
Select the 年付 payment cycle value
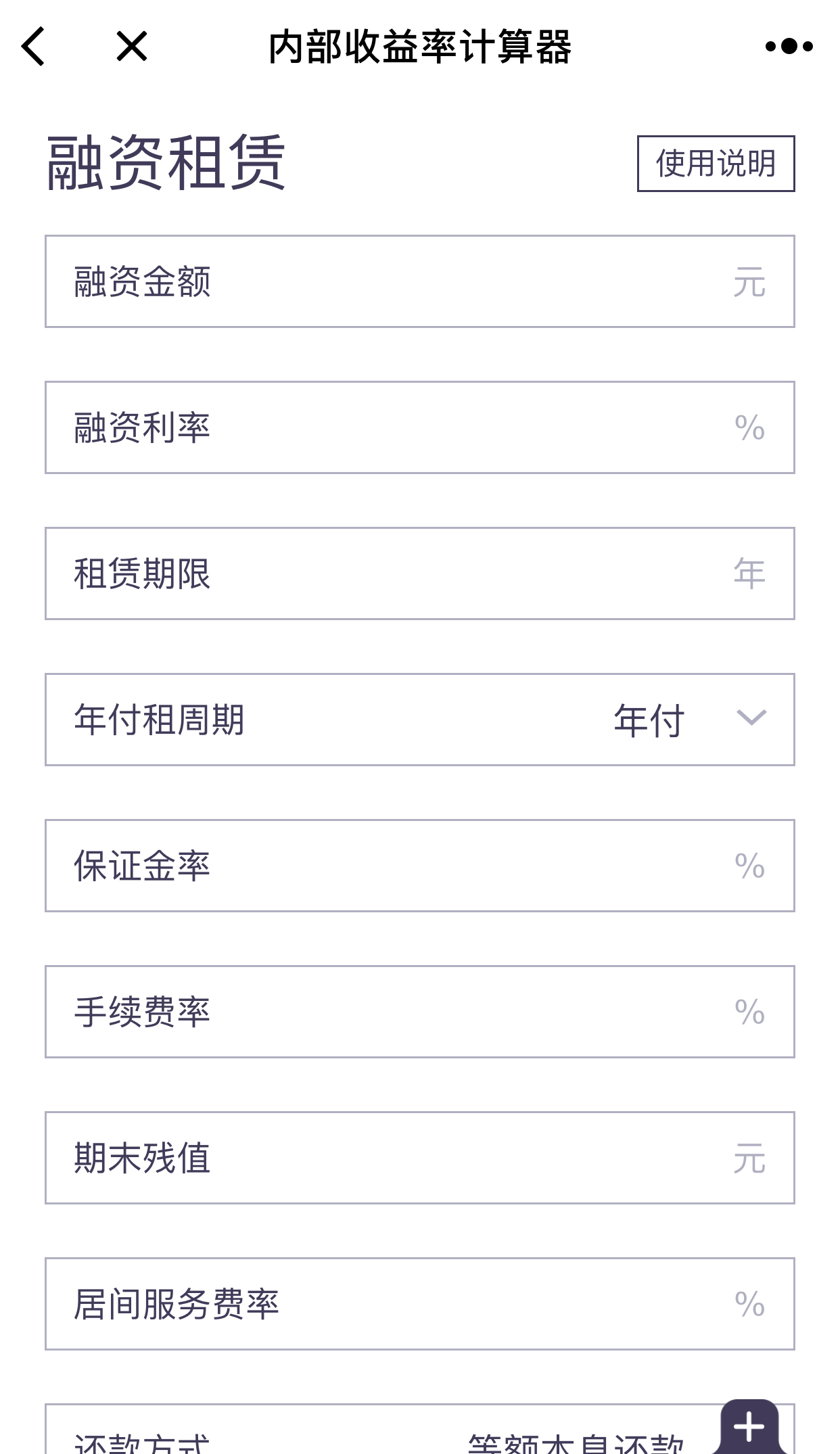(648, 720)
